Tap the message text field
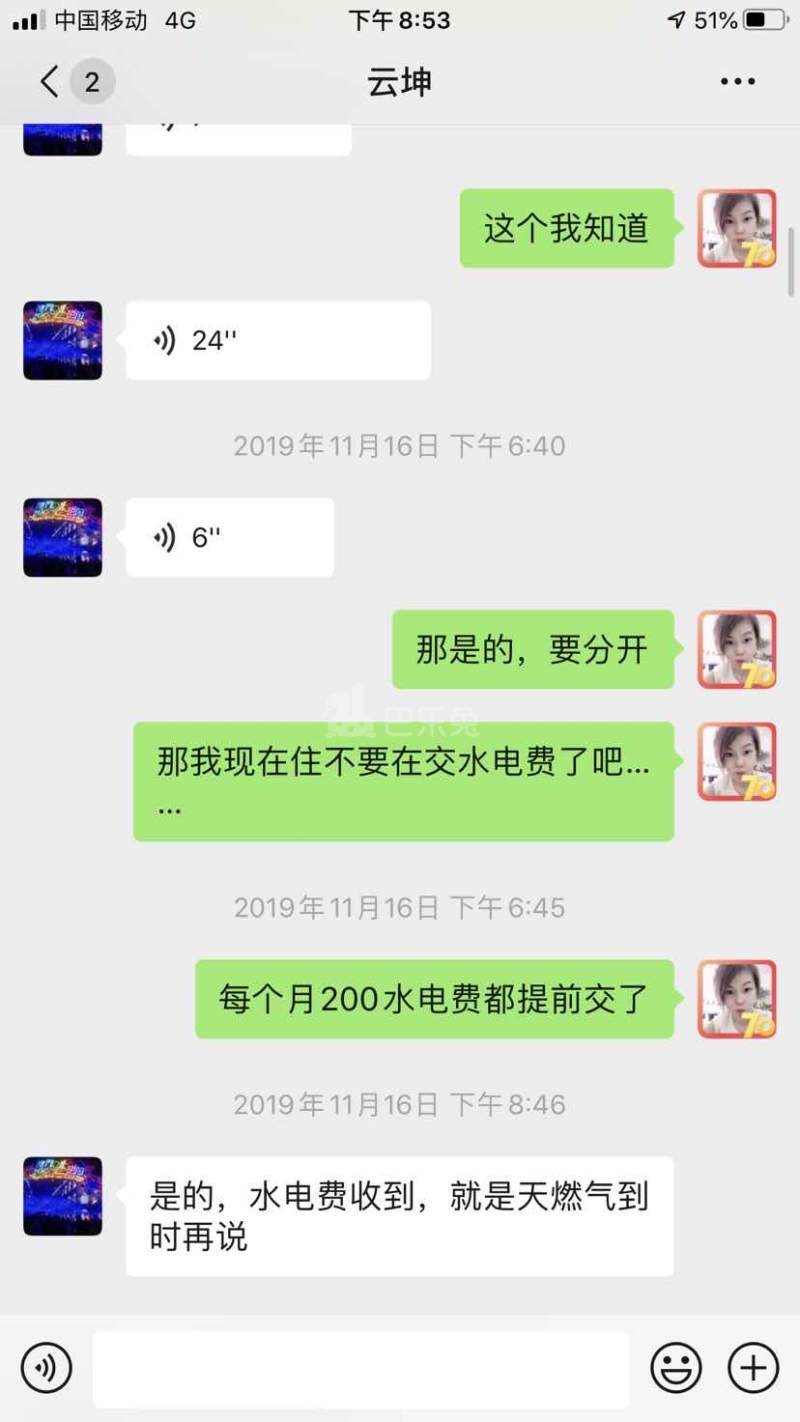This screenshot has width=800, height=1422. point(360,1368)
